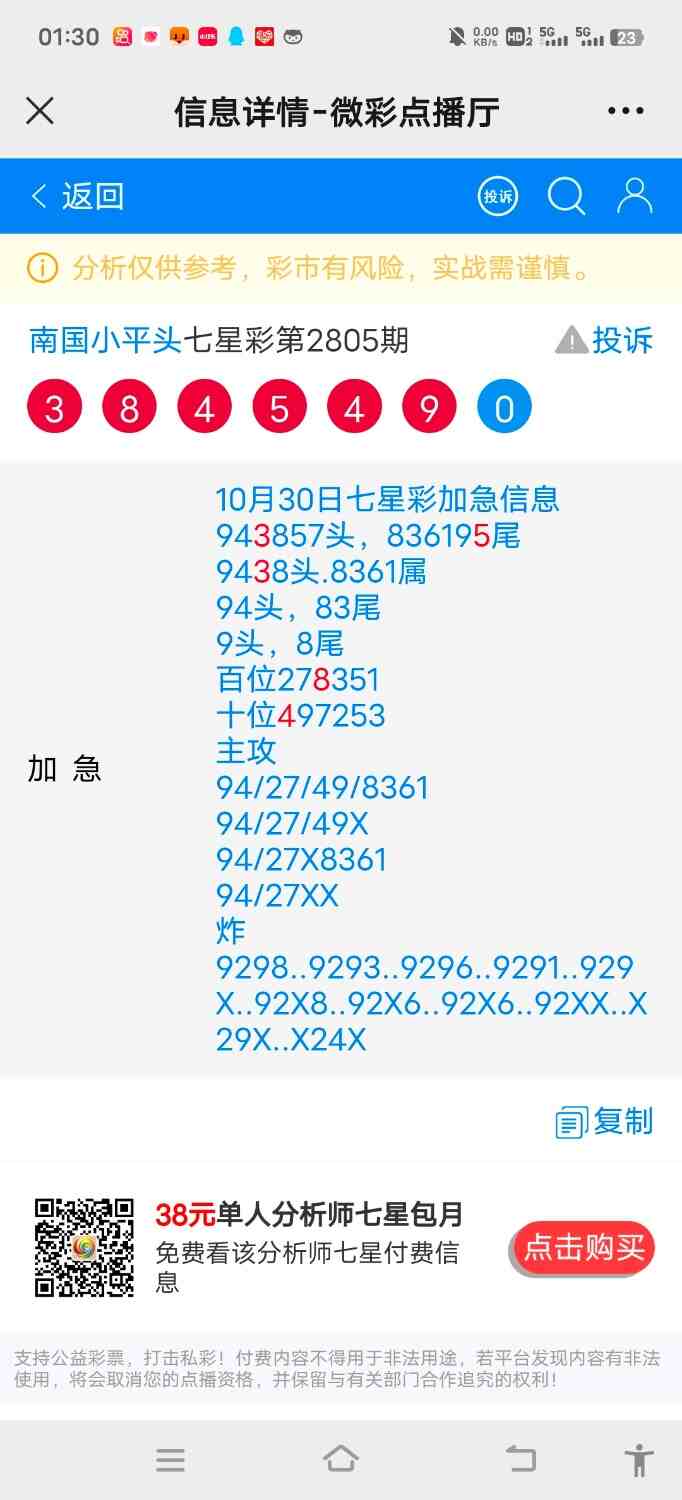The image size is (682, 1500).
Task: Tap the round 投诉 icon in the blue bar
Action: (497, 196)
